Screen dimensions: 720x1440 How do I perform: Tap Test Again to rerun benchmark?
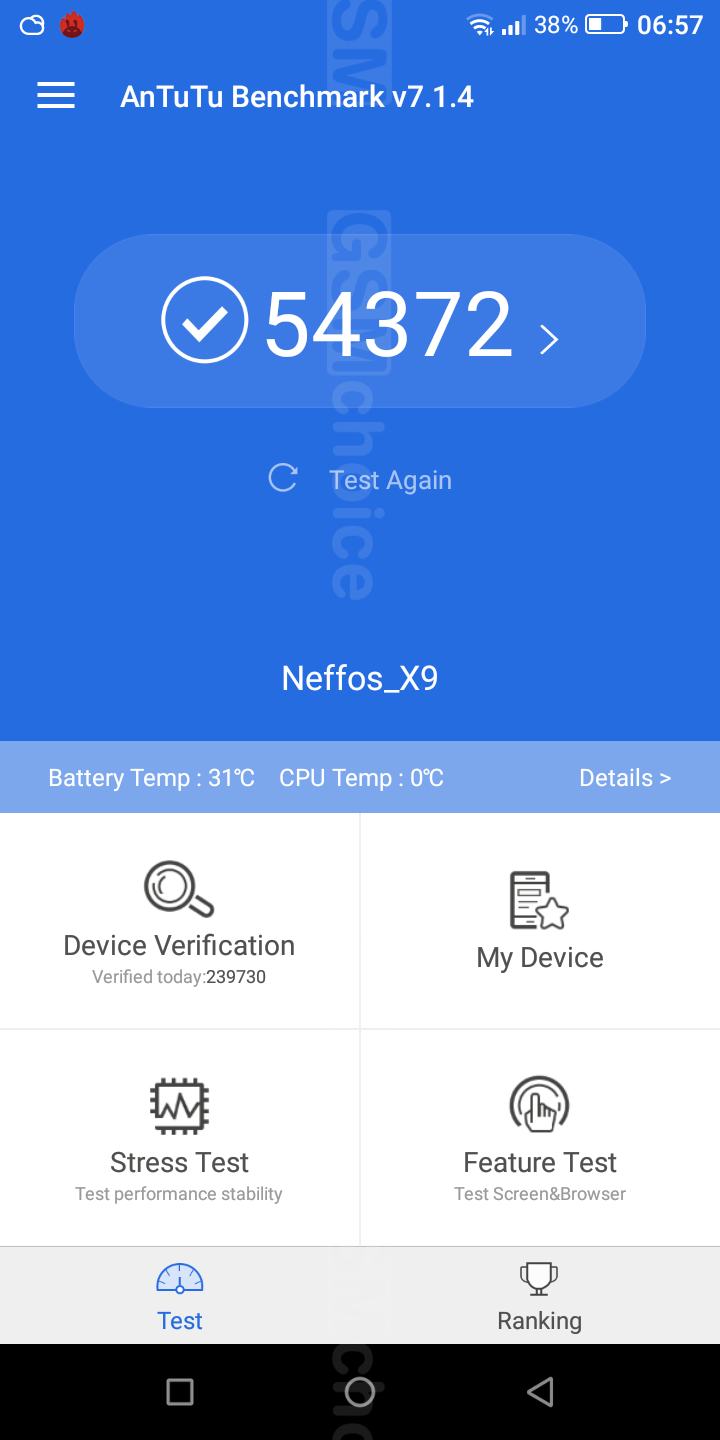362,480
